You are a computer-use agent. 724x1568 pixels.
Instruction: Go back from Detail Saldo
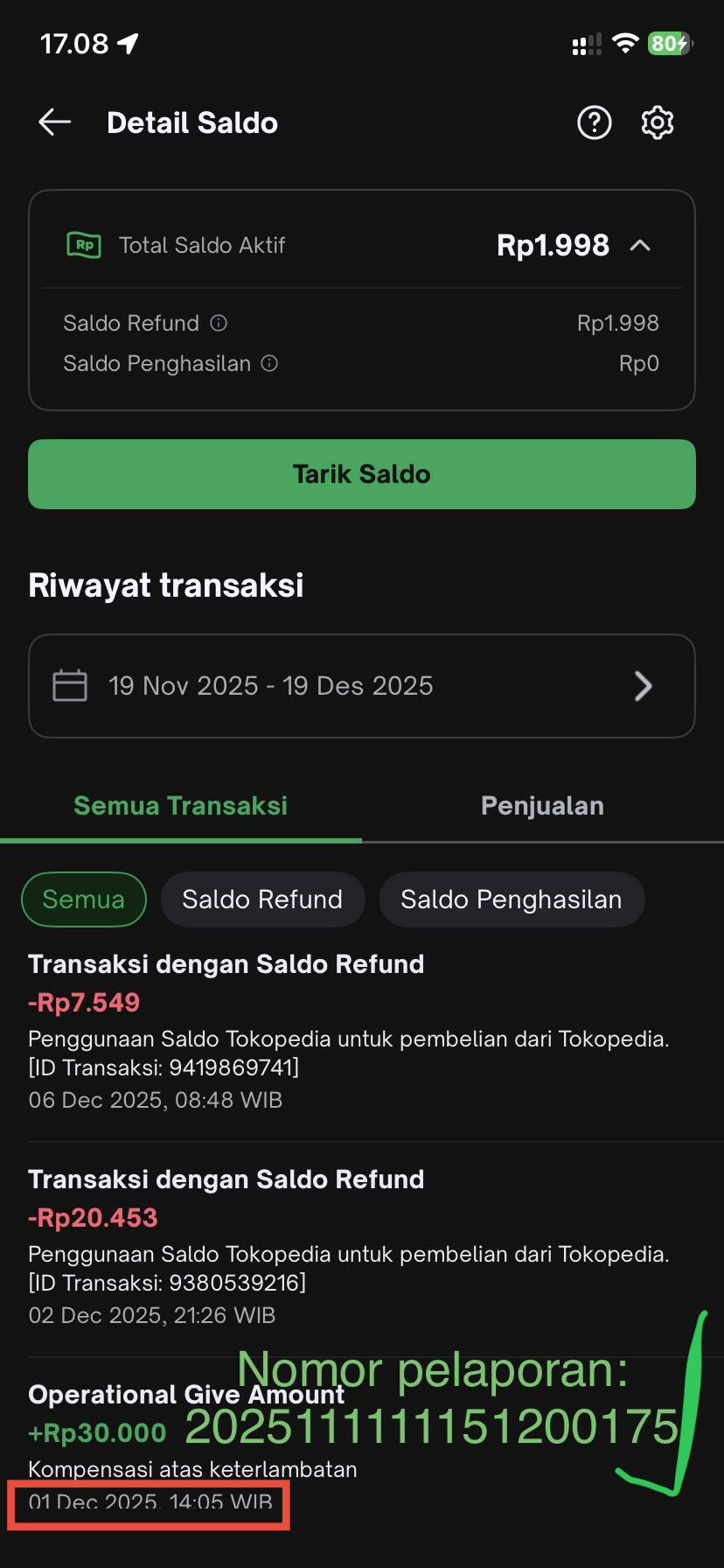pos(54,122)
